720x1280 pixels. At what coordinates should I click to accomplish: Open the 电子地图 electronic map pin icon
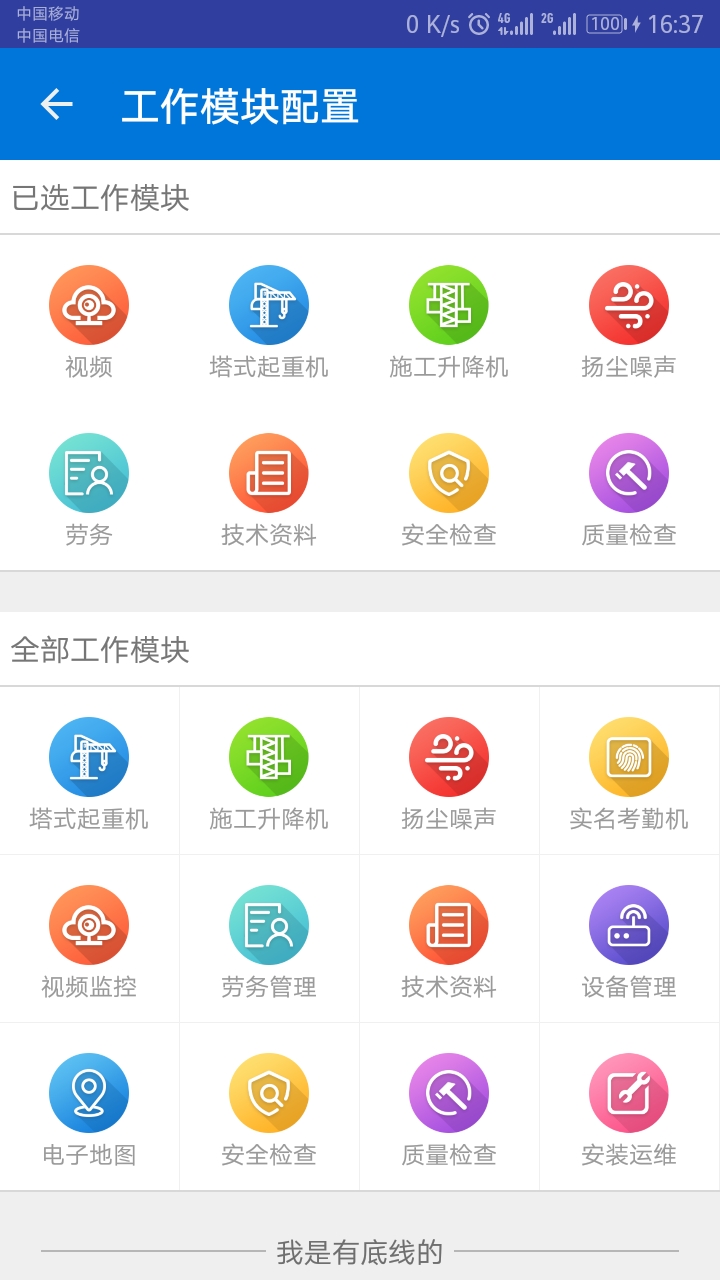click(x=89, y=1093)
